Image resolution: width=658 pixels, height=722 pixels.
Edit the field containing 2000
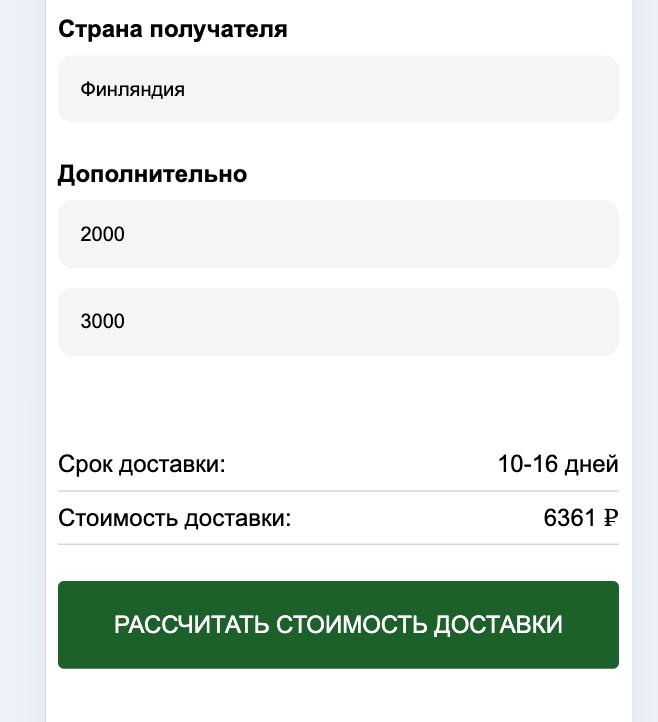click(338, 234)
